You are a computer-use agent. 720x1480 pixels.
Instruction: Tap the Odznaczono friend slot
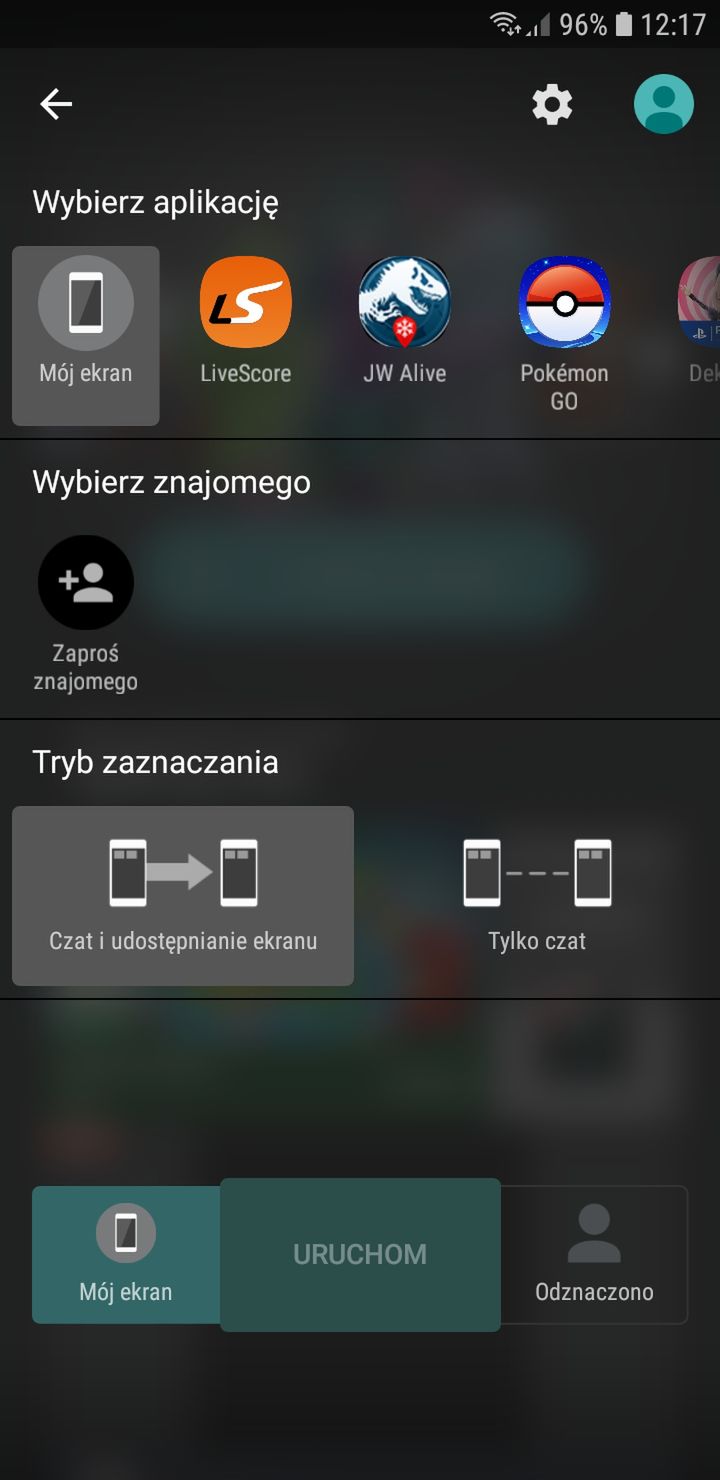594,1254
